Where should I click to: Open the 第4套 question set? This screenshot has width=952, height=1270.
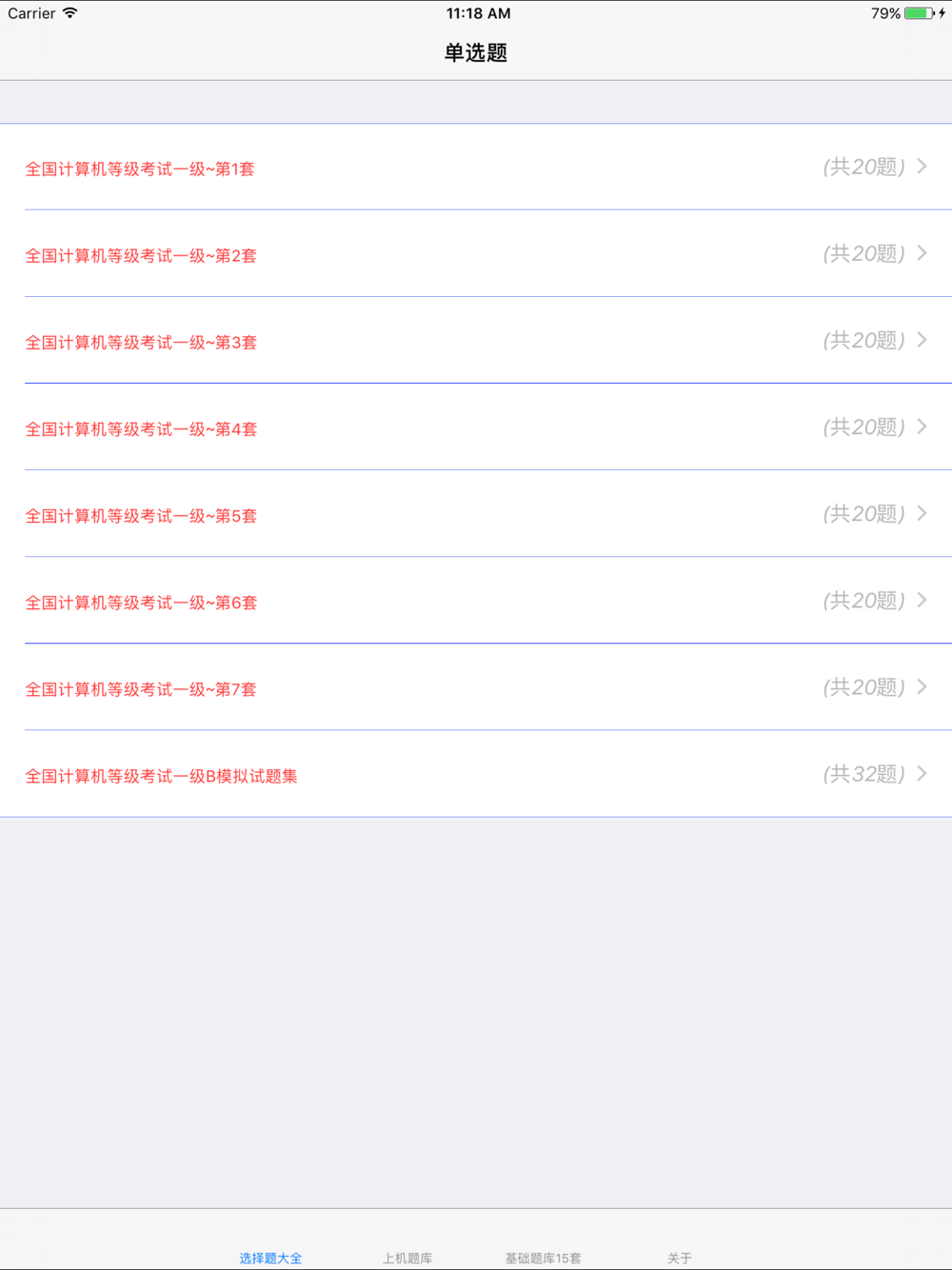pos(476,427)
